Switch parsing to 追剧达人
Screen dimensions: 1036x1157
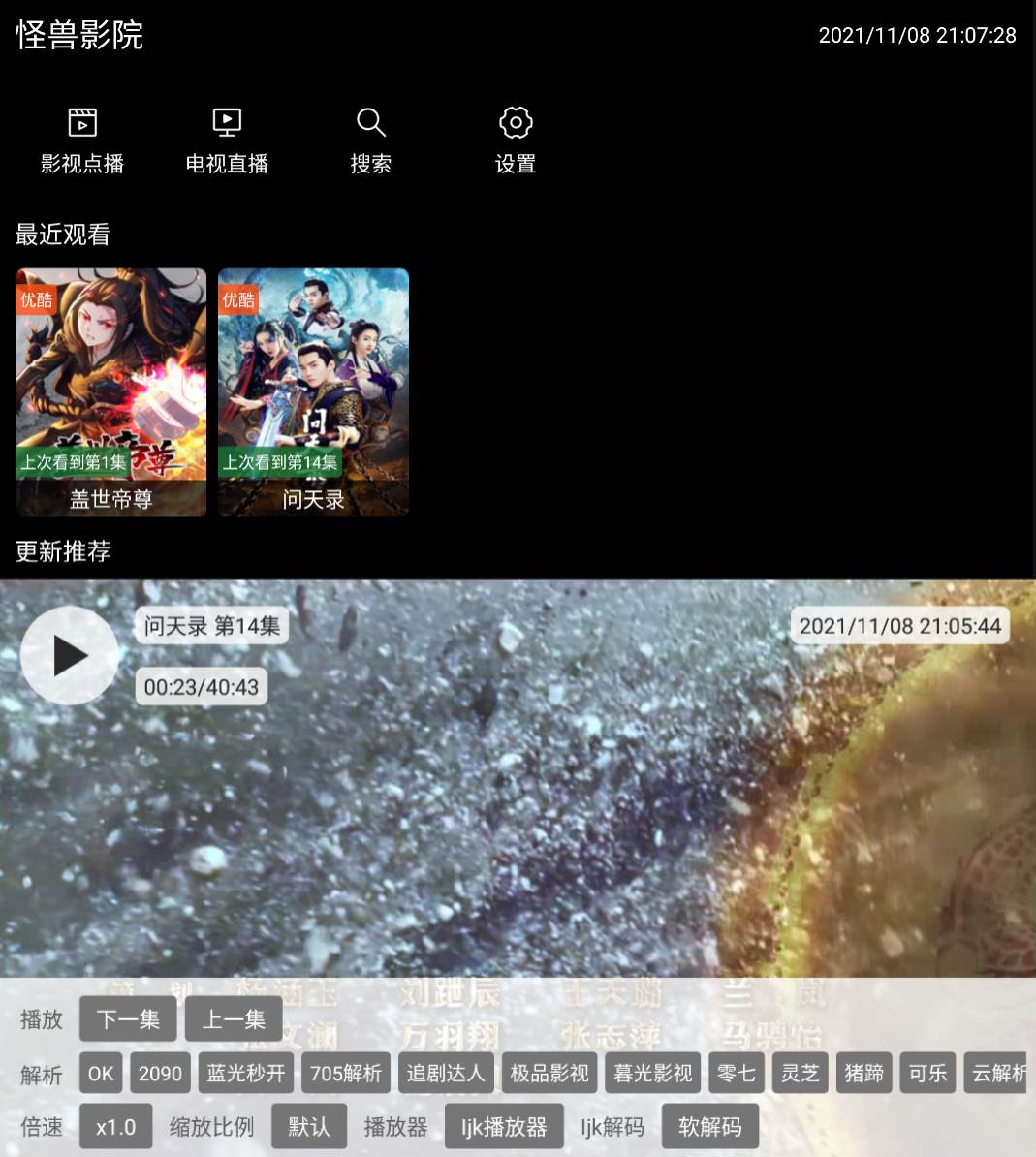[x=446, y=1073]
